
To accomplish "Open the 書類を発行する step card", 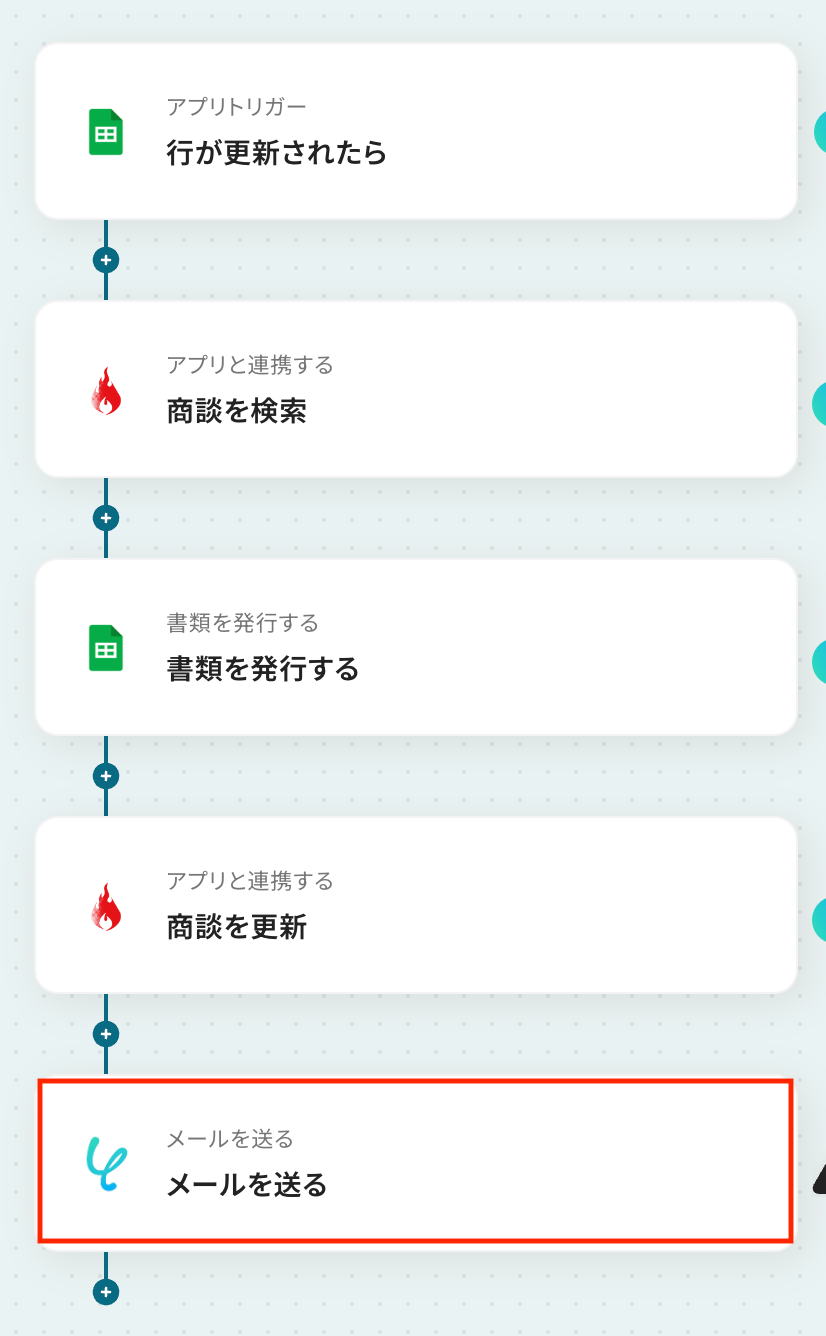I will [x=416, y=648].
